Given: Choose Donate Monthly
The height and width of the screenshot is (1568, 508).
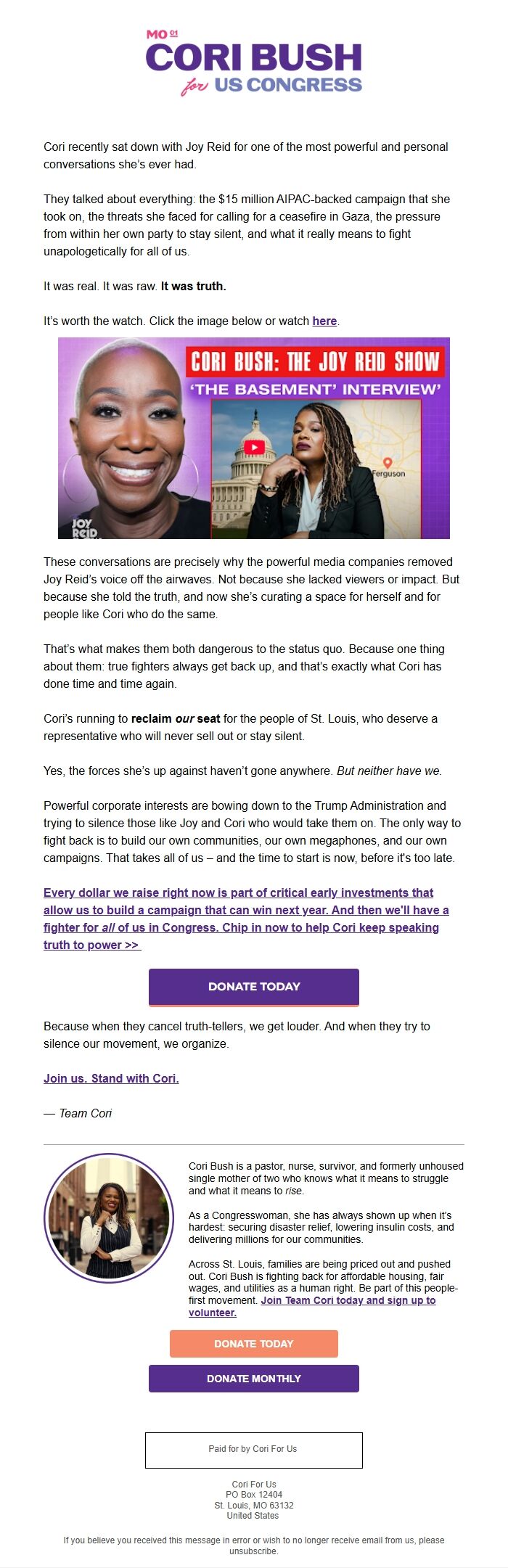Looking at the screenshot, I should tap(254, 1379).
